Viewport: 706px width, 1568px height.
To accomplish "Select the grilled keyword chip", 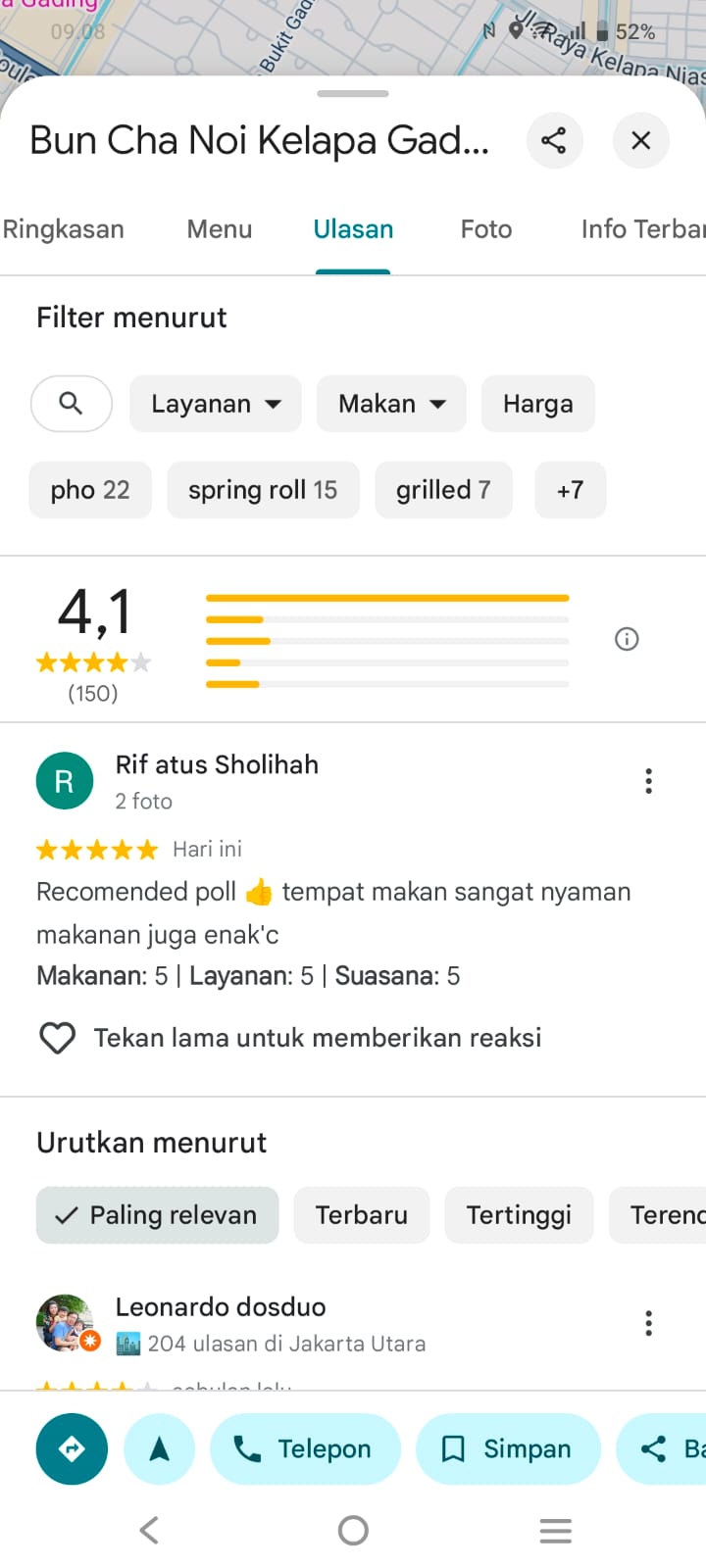I will pyautogui.click(x=443, y=490).
